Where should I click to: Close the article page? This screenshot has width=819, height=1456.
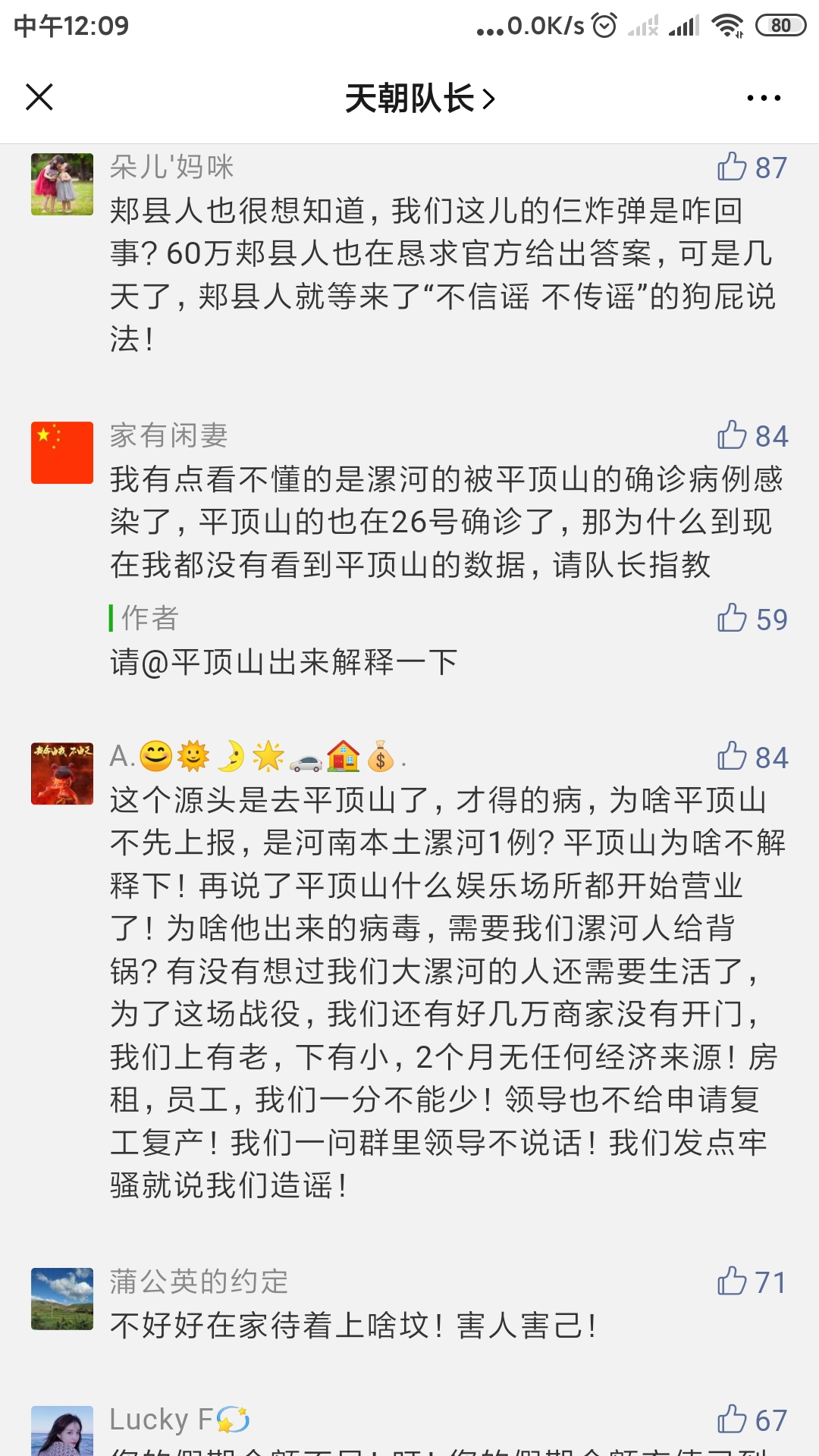[39, 97]
